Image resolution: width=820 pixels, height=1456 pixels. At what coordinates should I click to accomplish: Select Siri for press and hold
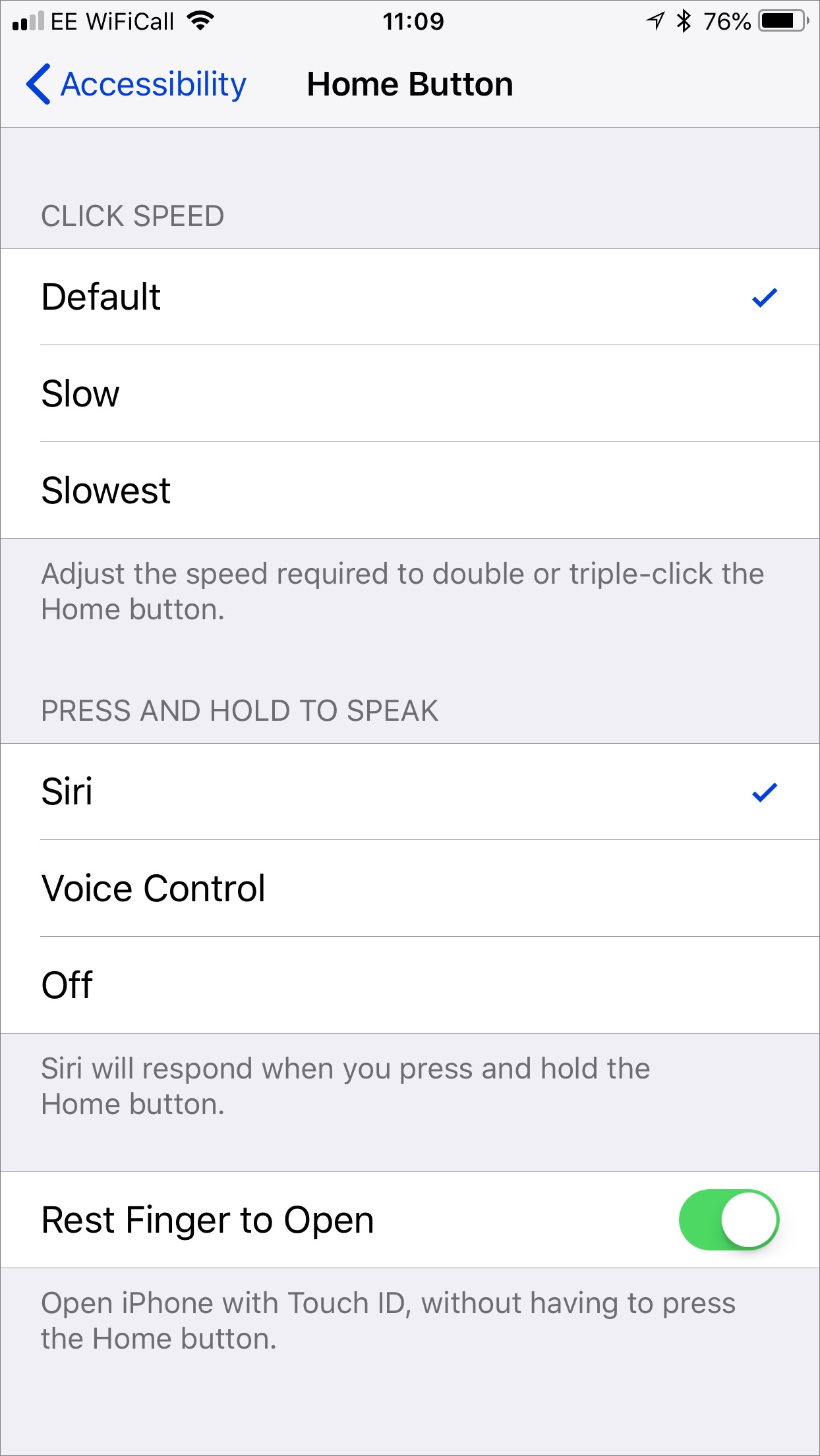pos(410,791)
